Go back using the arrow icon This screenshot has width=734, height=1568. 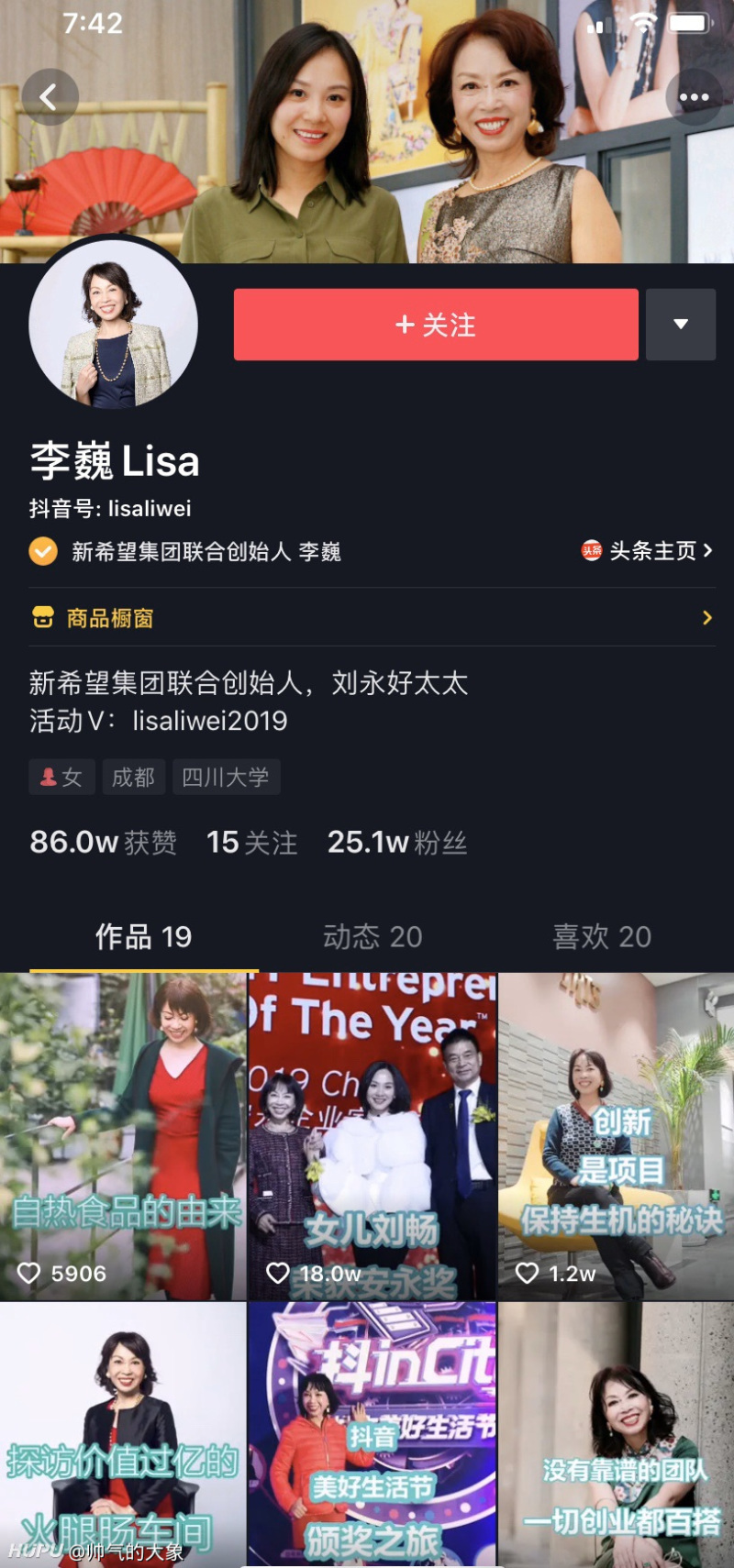click(50, 97)
